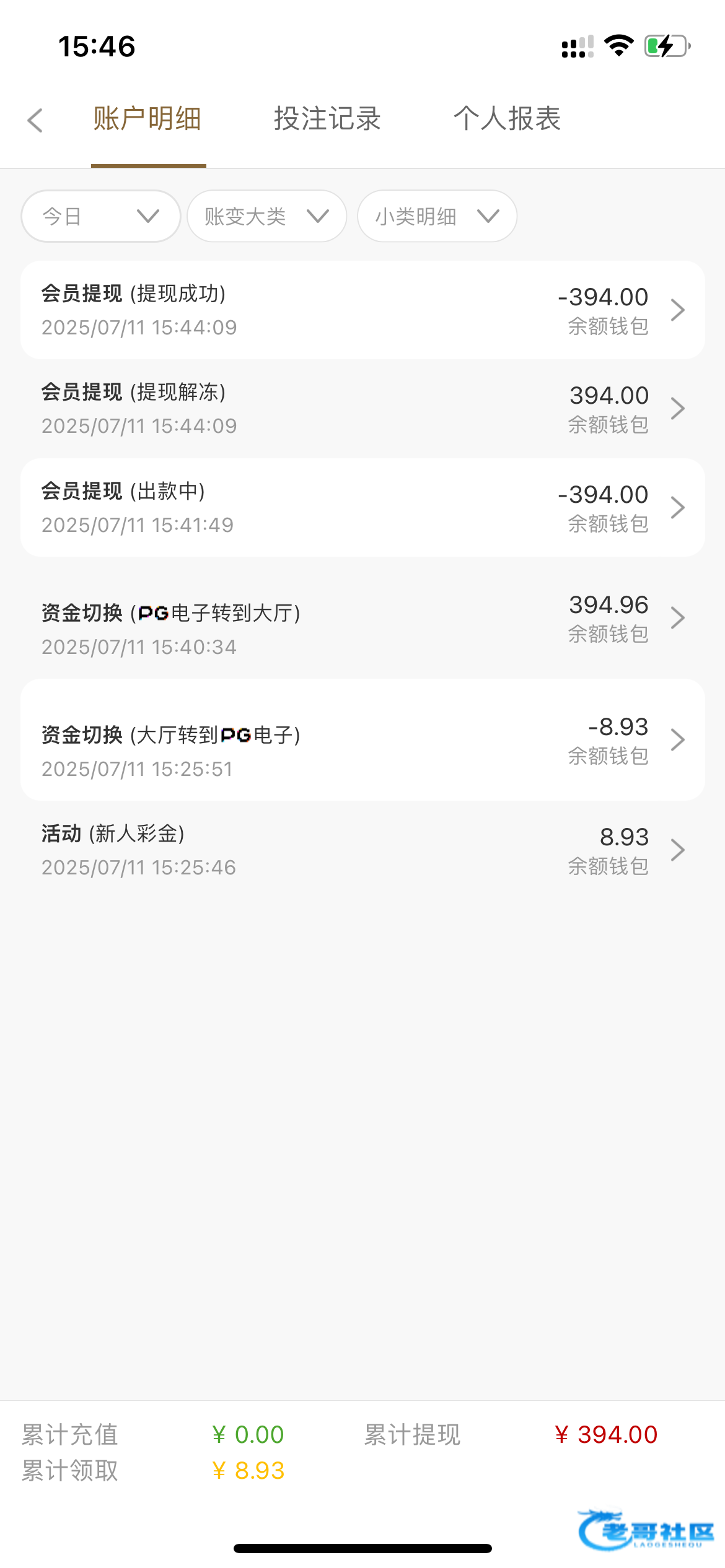Expand the 今日 date filter dropdown
Screen dimensions: 725x1568
pyautogui.click(x=100, y=216)
